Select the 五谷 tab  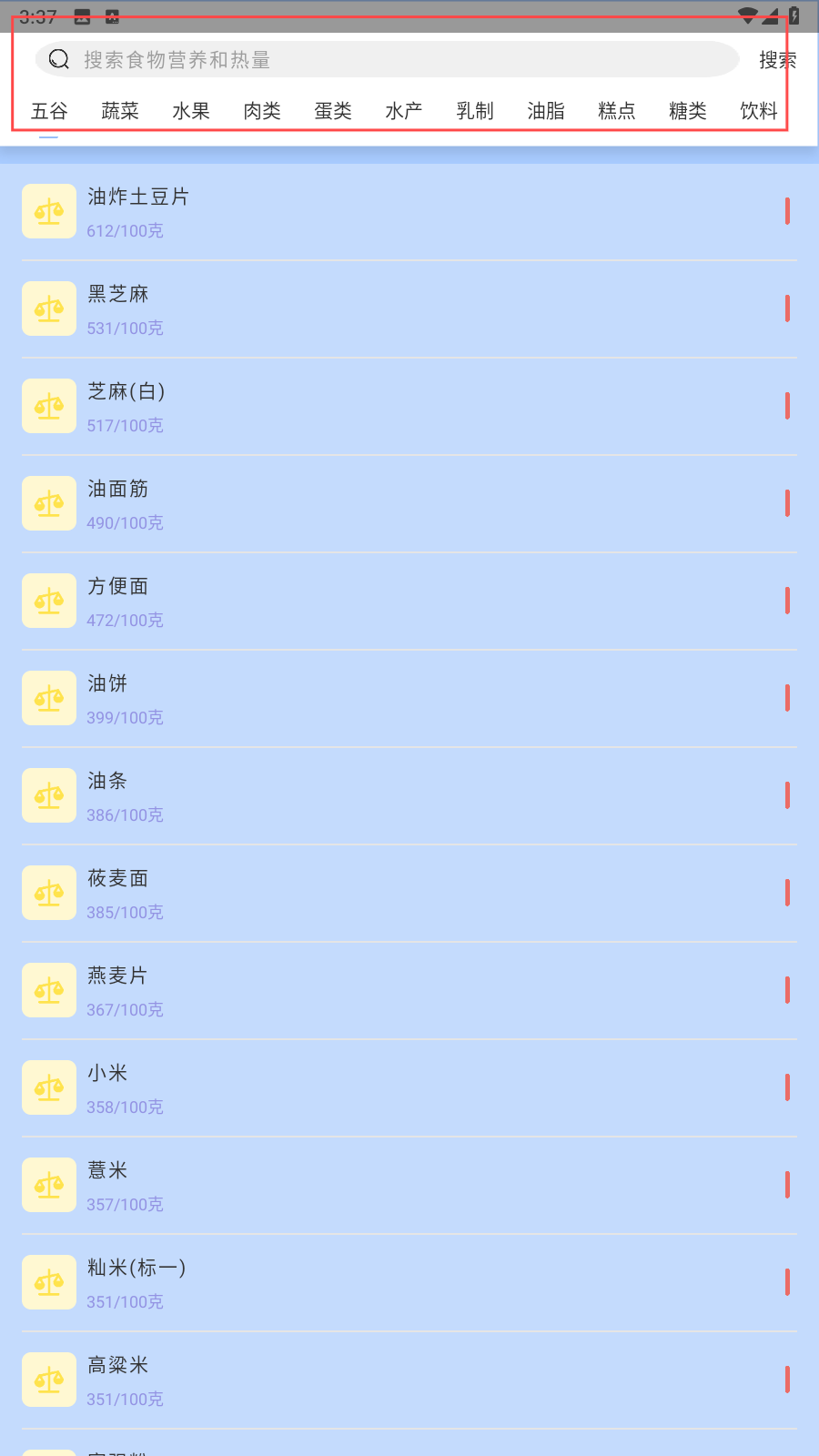49,111
